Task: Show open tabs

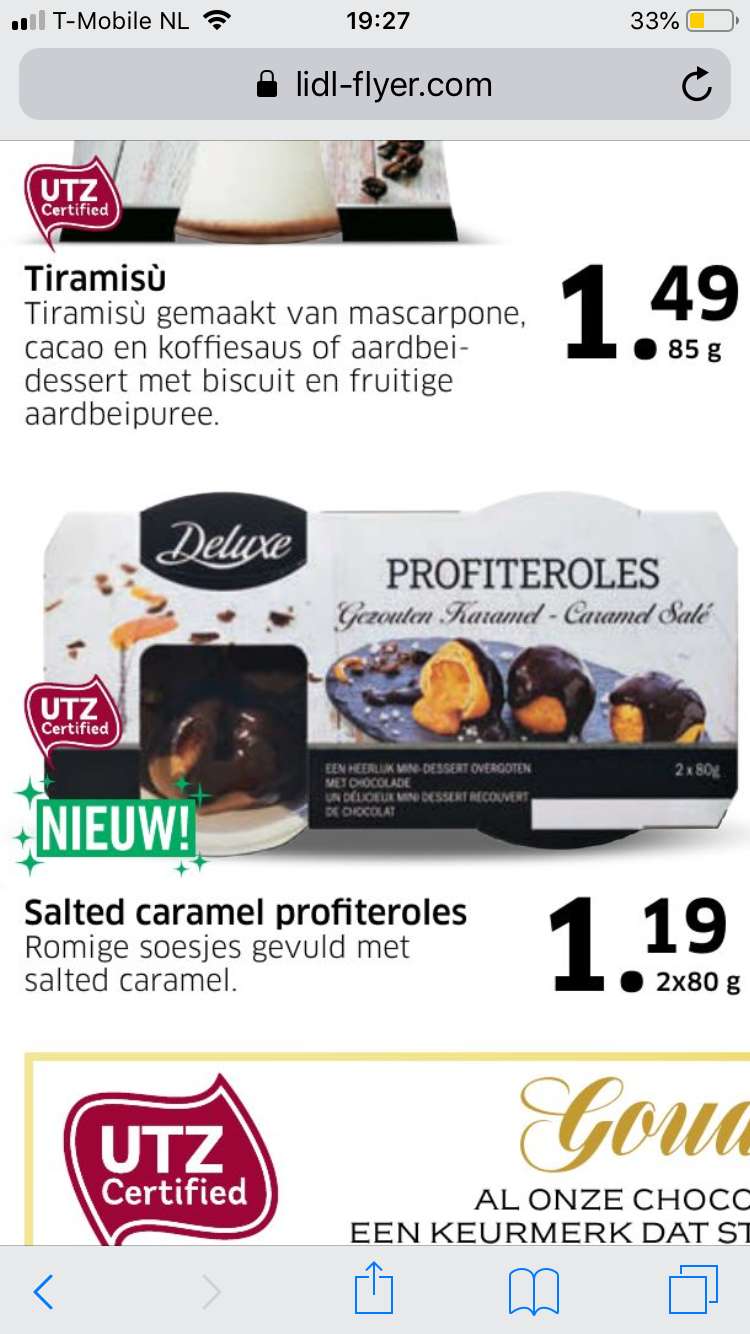Action: tap(693, 1290)
